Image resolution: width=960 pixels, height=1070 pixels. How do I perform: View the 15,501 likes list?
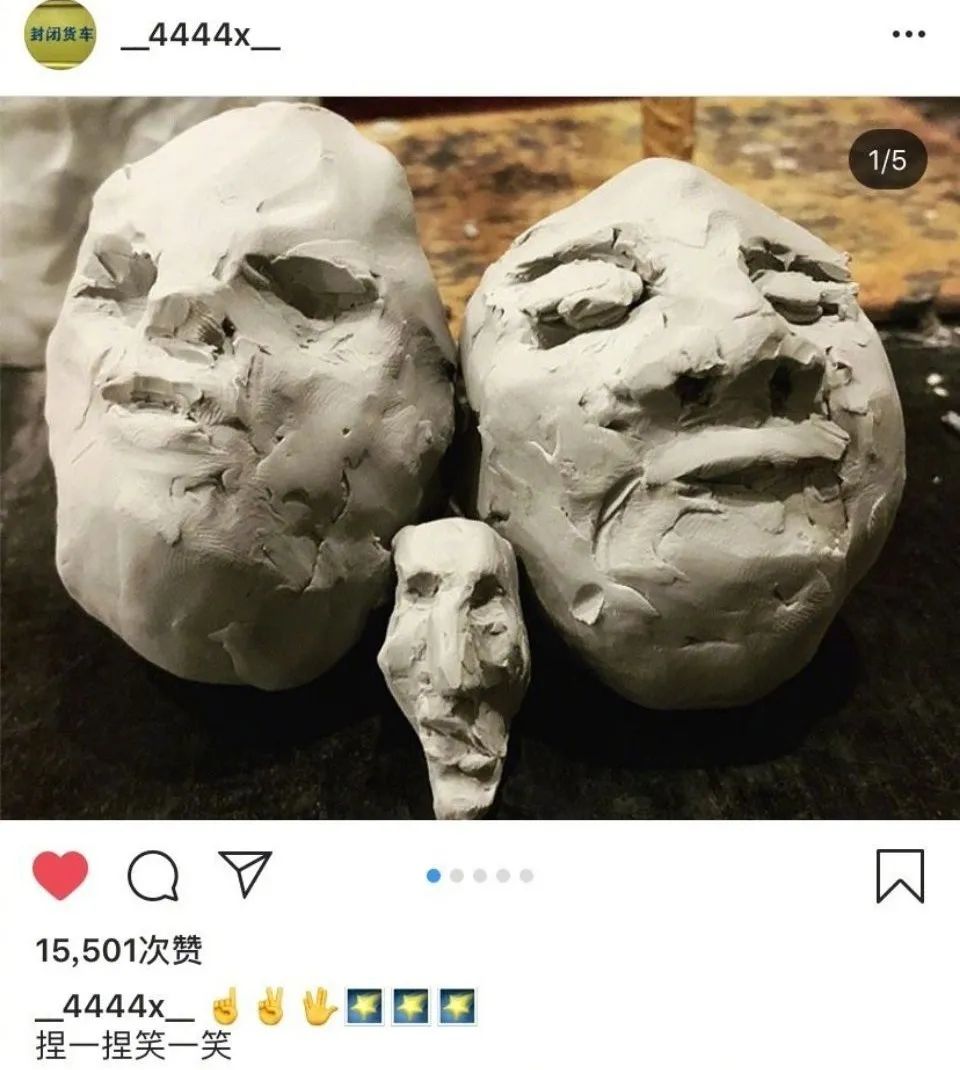(119, 950)
